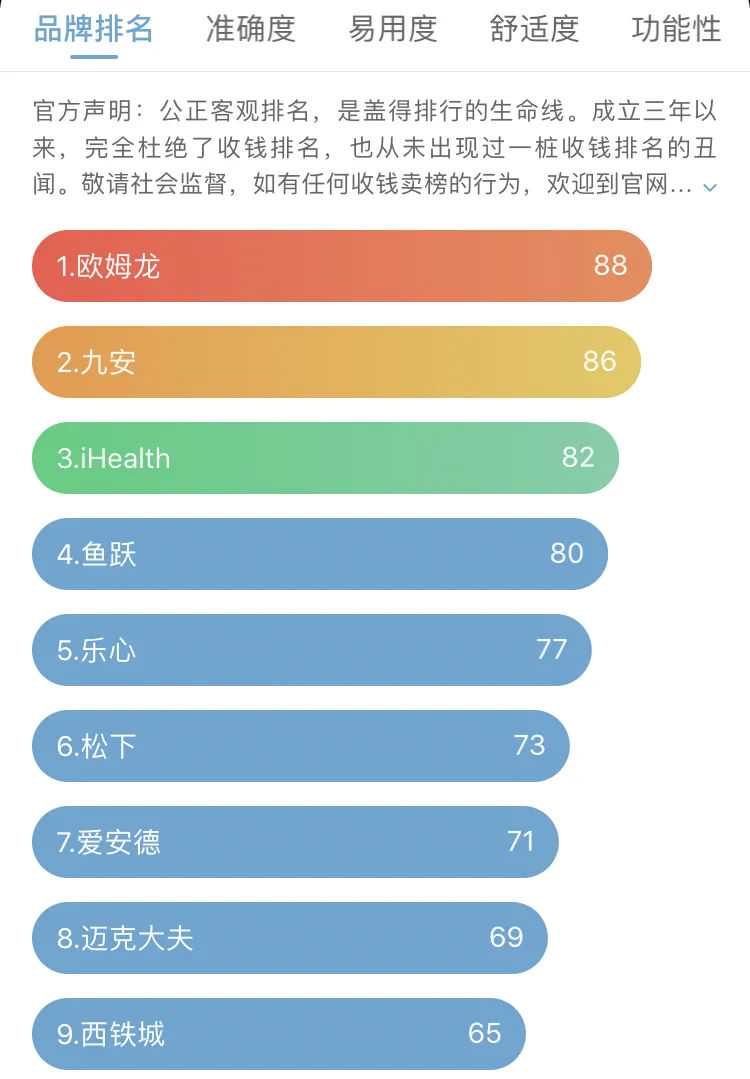Open the 欧姆龙 ranking bar
The width and height of the screenshot is (750, 1079).
click(x=341, y=266)
